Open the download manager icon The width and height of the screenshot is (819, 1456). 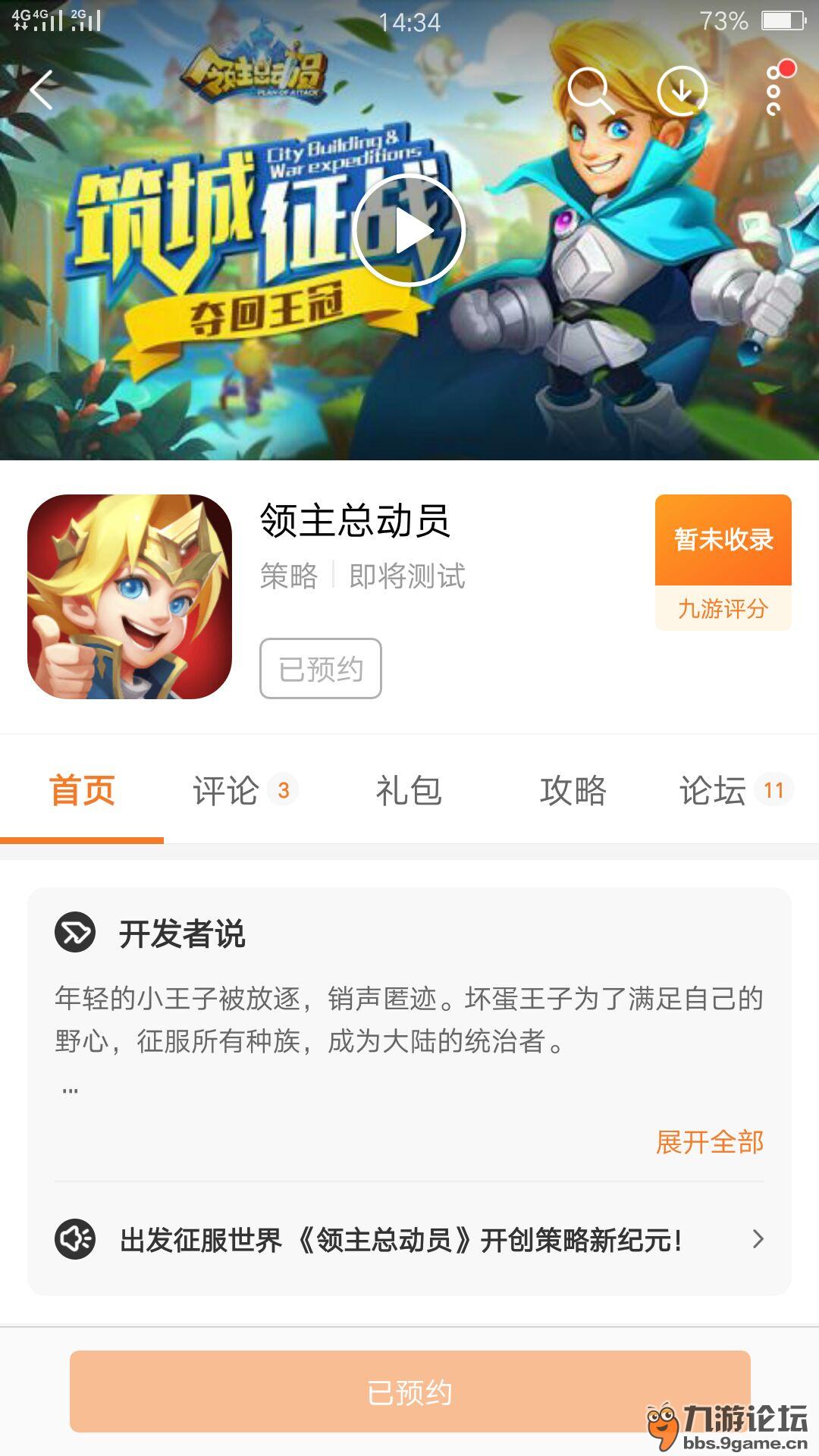click(x=682, y=90)
